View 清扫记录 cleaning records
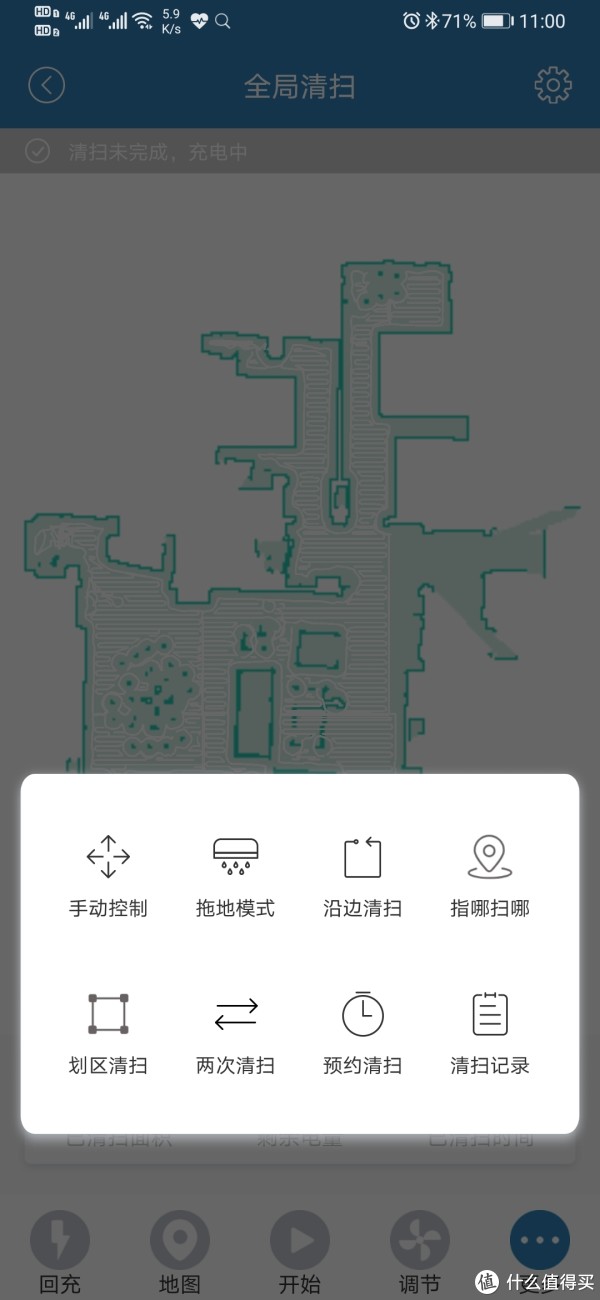The image size is (600, 1300). point(490,1033)
